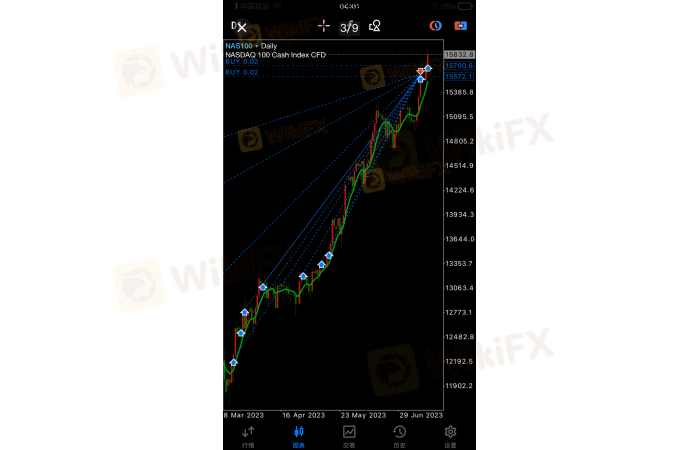This screenshot has width=700, height=450.
Task: Open the 历史 history tab
Action: 400,435
